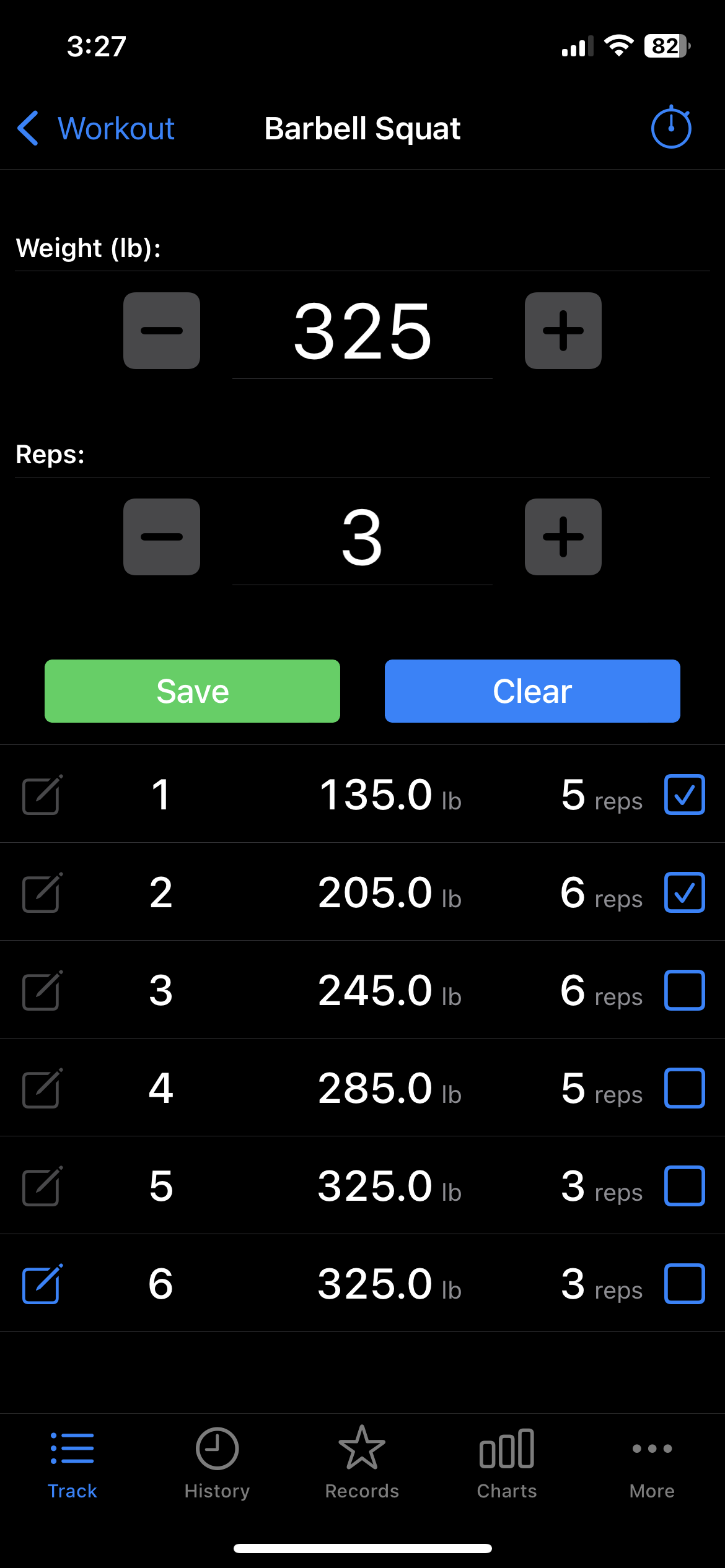The height and width of the screenshot is (1568, 725).
Task: Tap the reps field showing 3
Action: click(x=362, y=538)
